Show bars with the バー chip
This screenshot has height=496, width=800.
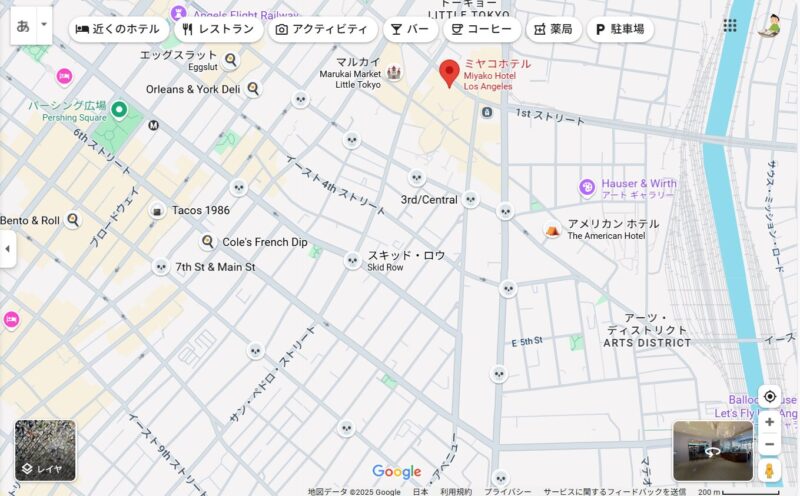click(x=409, y=29)
